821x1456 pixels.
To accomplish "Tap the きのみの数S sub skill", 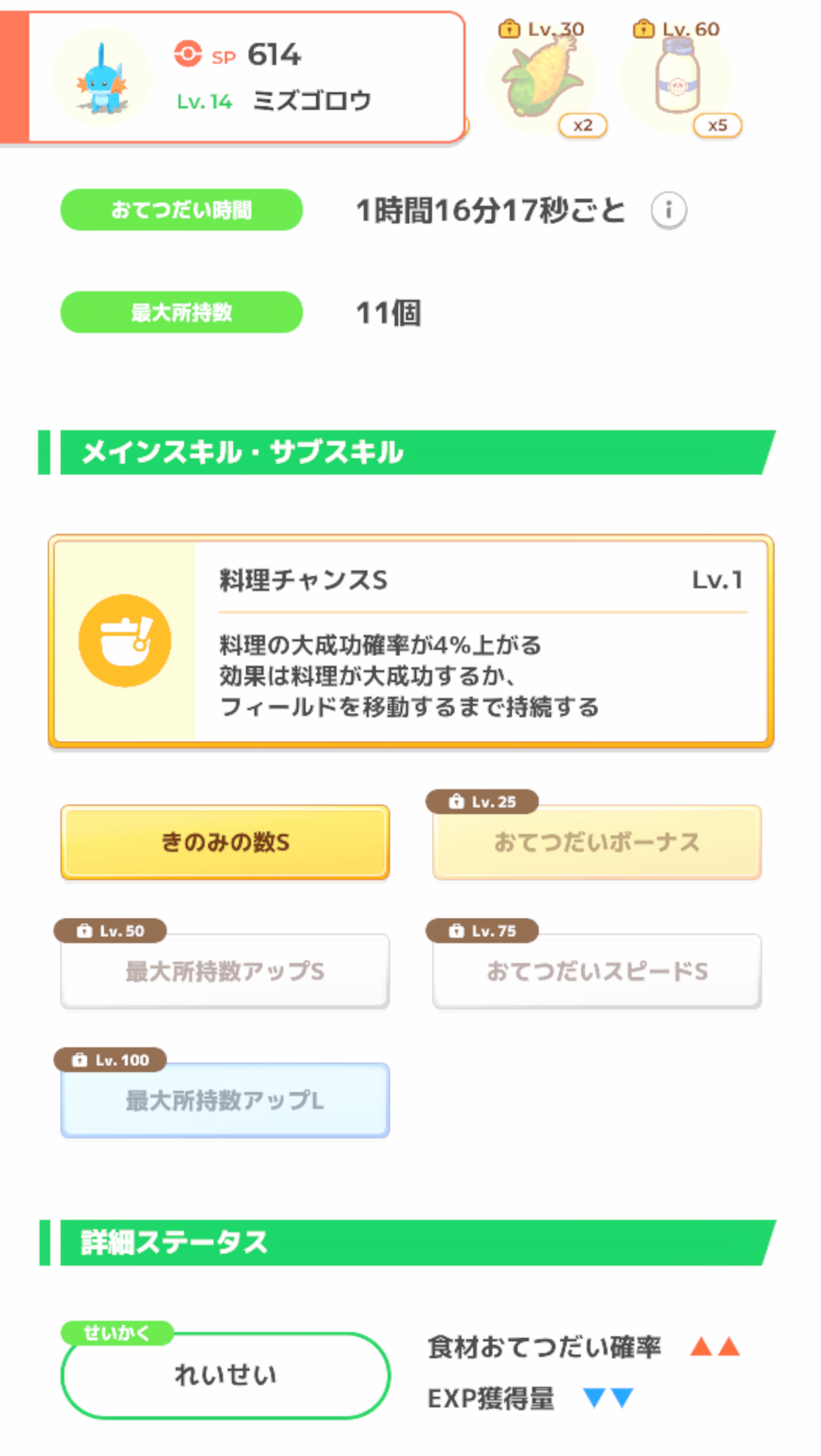I will pos(225,842).
